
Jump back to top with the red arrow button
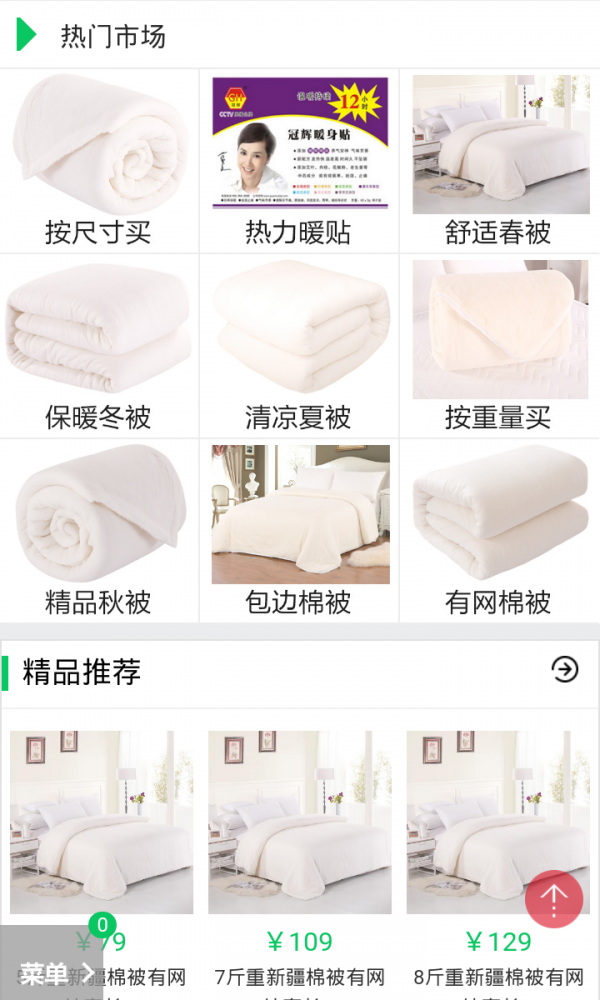pos(554,898)
